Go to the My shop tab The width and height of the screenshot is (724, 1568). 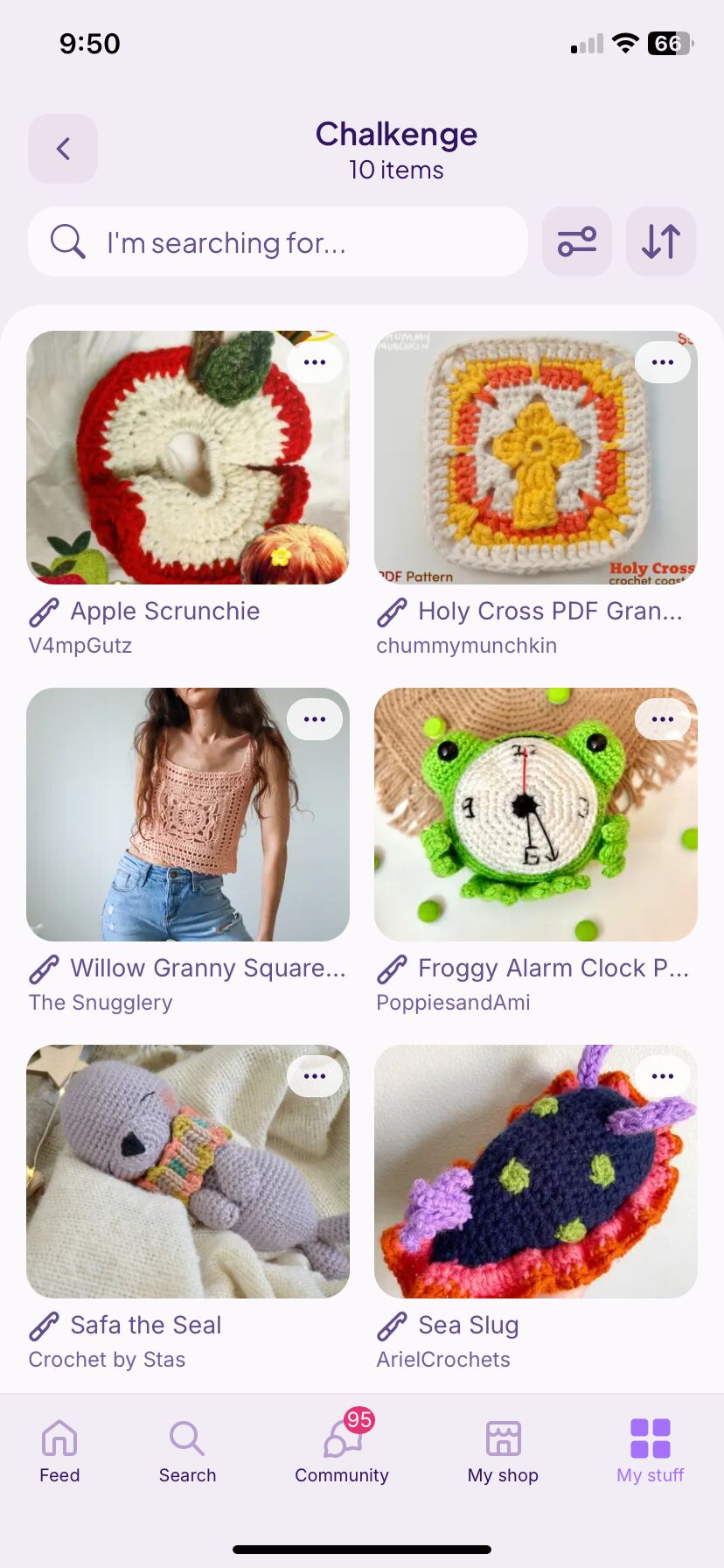tap(503, 1452)
